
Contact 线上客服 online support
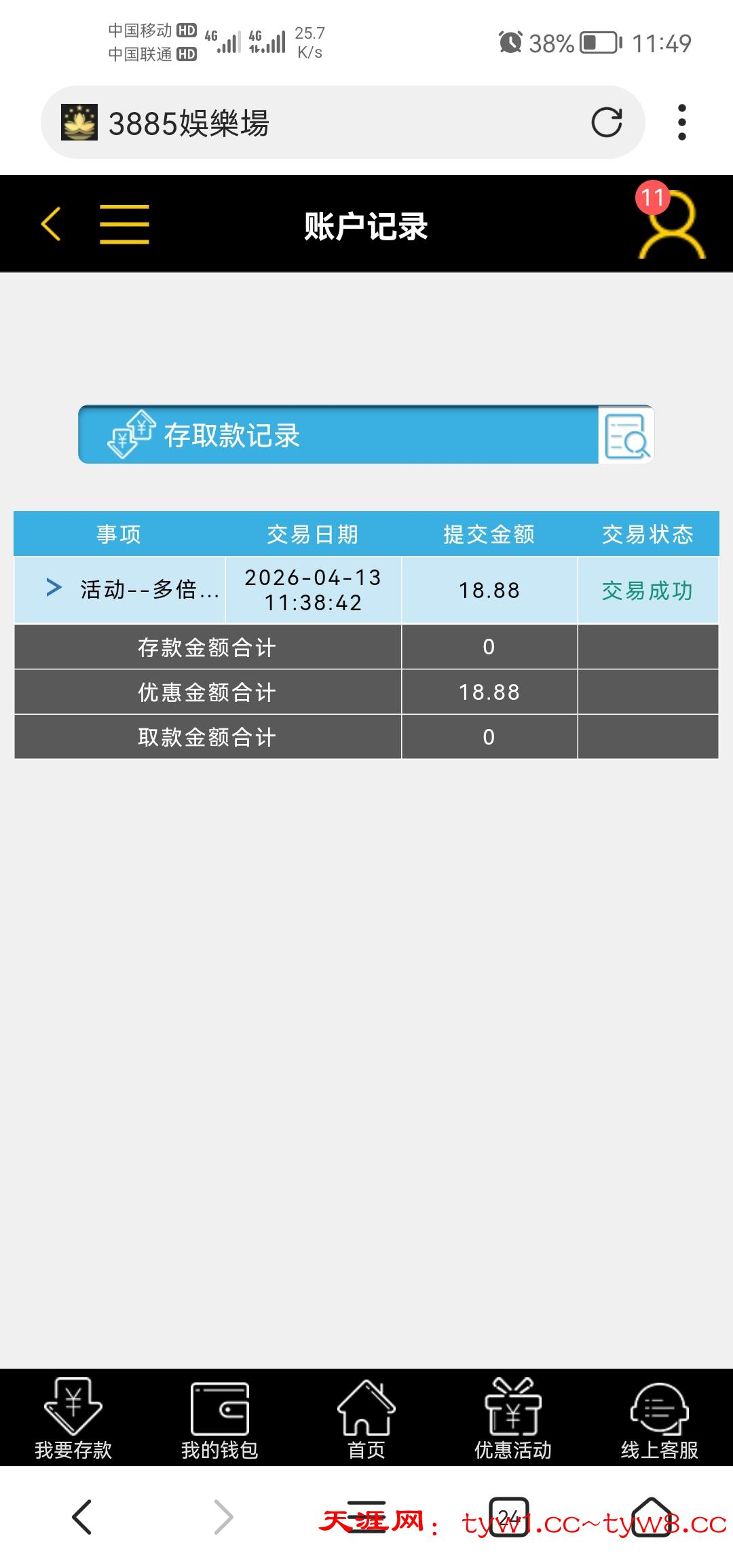659,1419
